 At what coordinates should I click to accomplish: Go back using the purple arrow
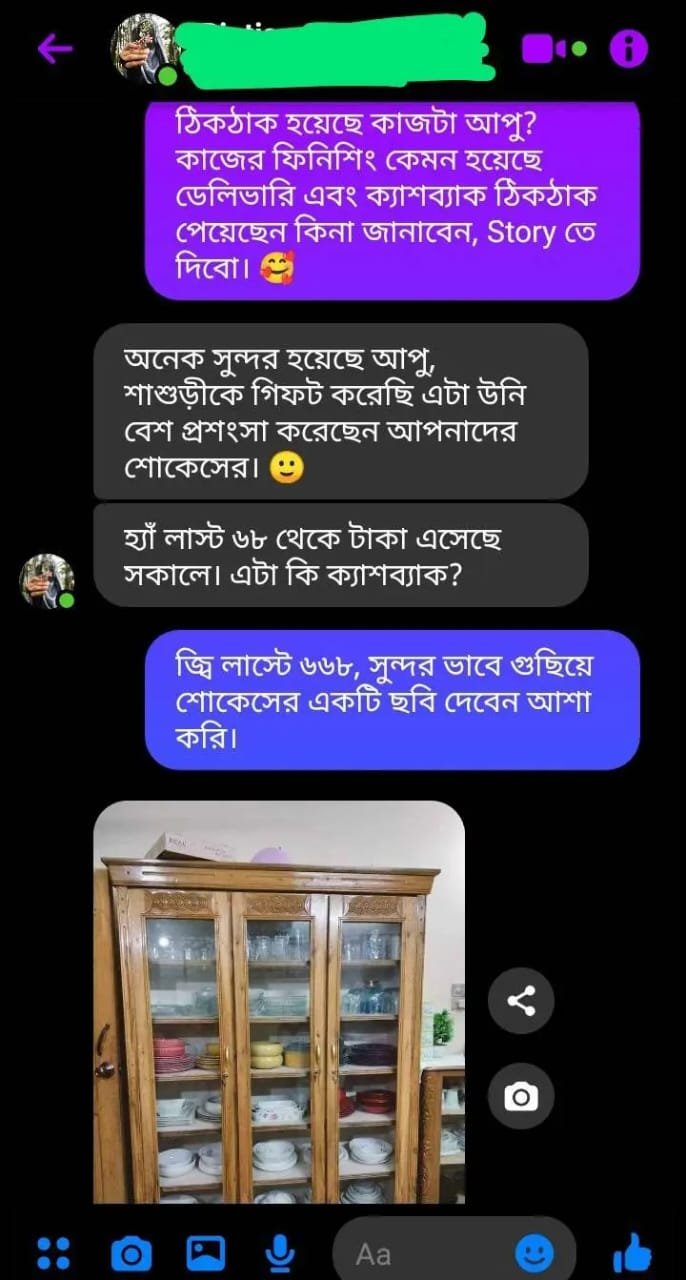55,49
